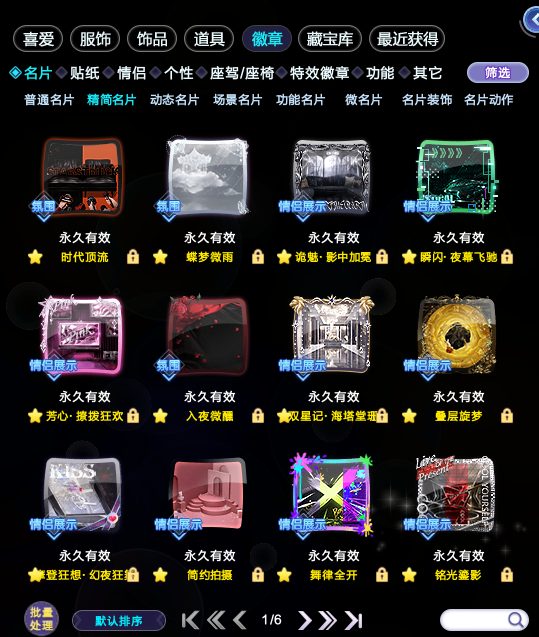Switch to the 贴纸 sub-category

tap(84, 73)
